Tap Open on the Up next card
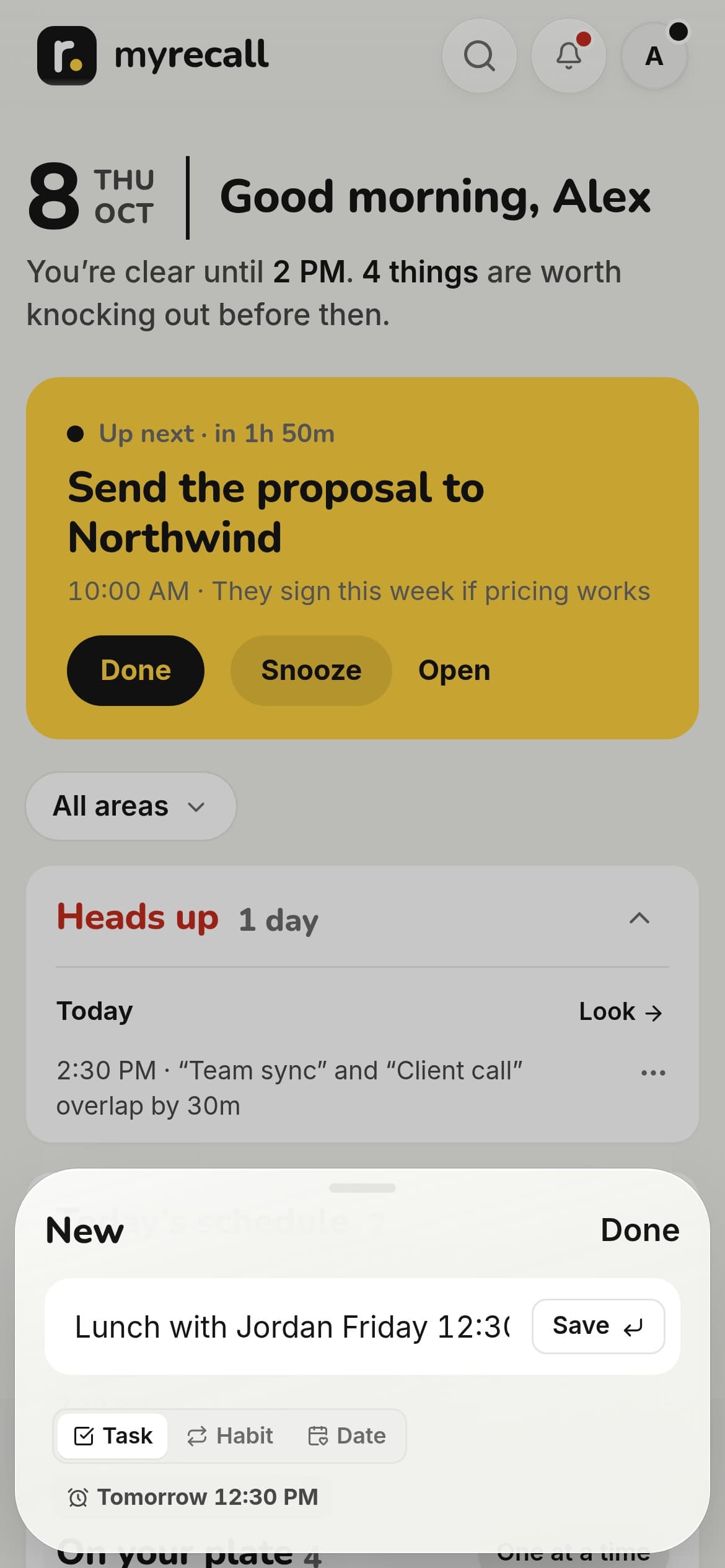Image resolution: width=725 pixels, height=1568 pixels. 454,670
